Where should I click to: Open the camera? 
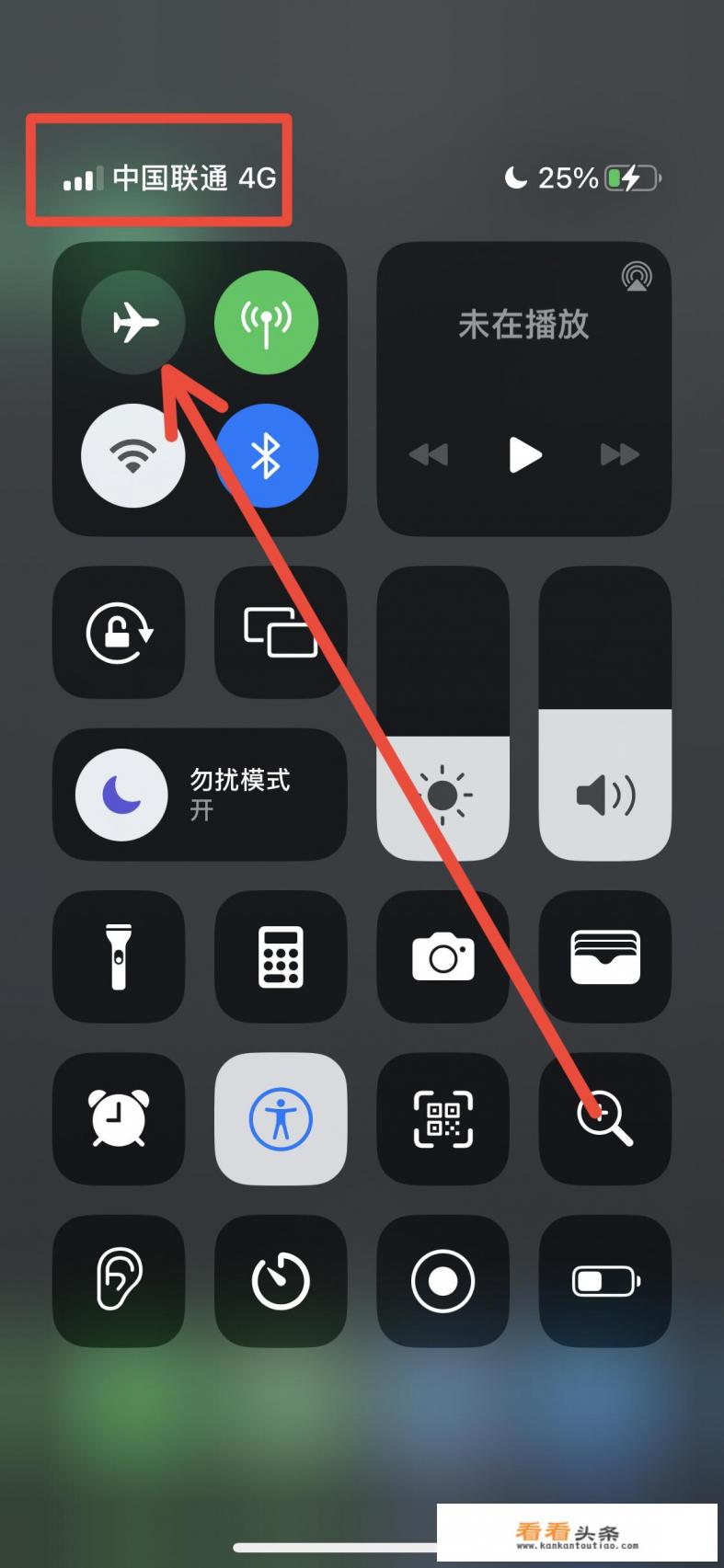[442, 956]
